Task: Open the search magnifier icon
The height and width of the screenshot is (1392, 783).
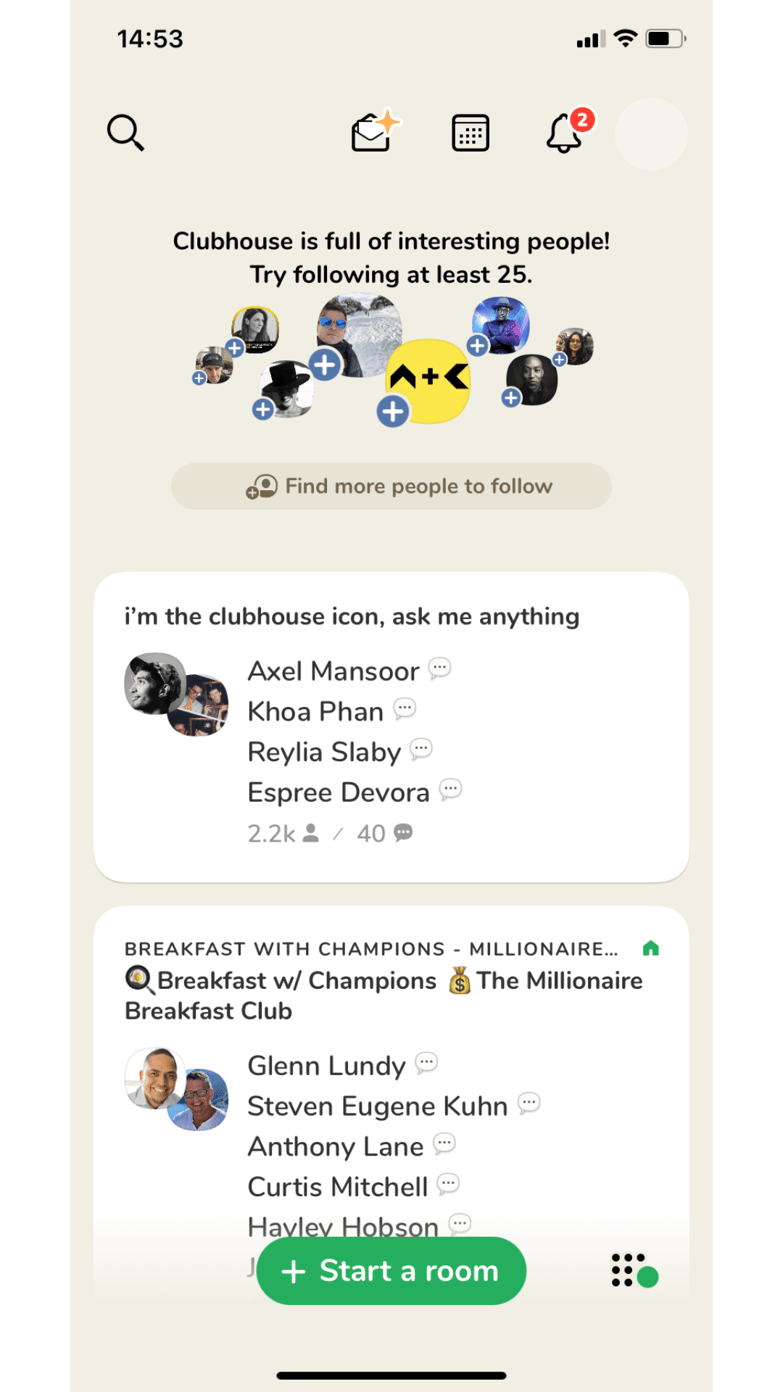Action: (126, 133)
